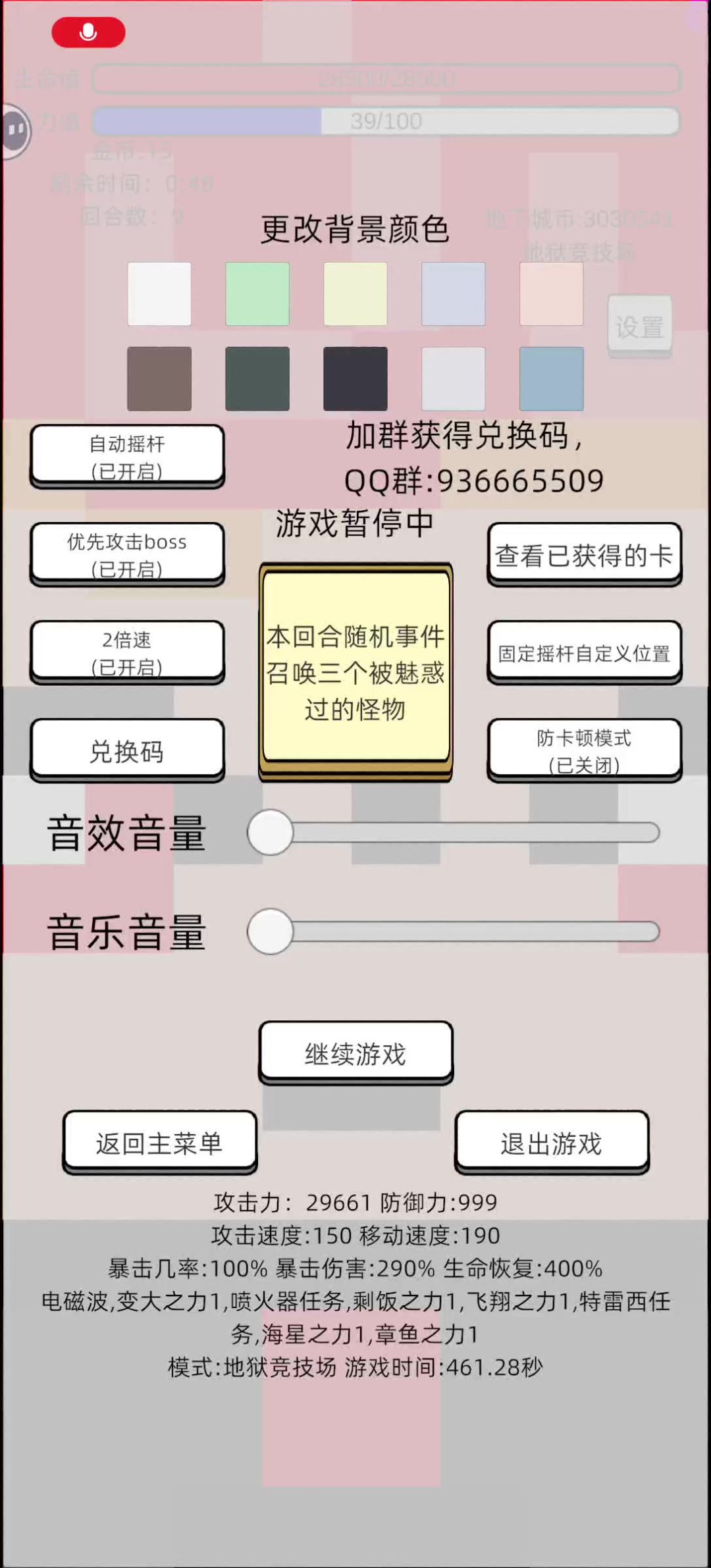
Task: Select the mint green background color
Action: pos(257,294)
